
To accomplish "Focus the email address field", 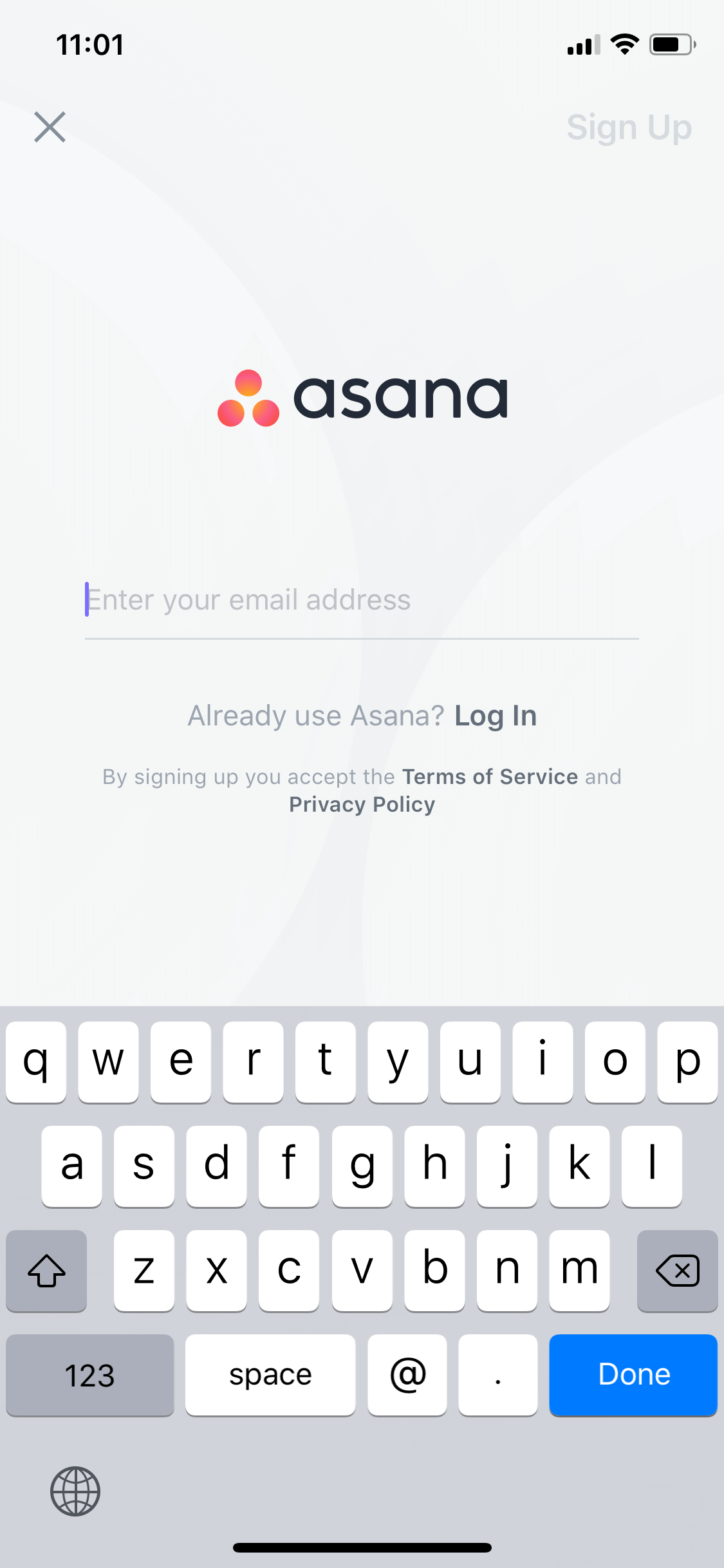I will point(362,601).
